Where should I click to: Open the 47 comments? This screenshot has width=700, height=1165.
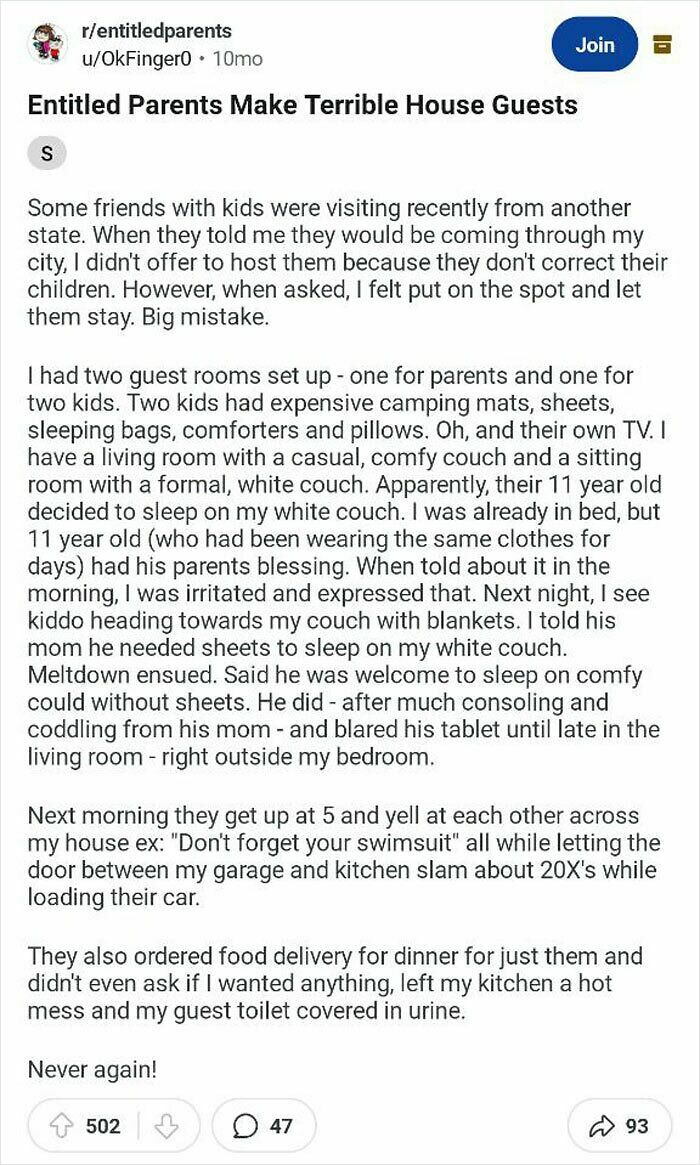(265, 1126)
